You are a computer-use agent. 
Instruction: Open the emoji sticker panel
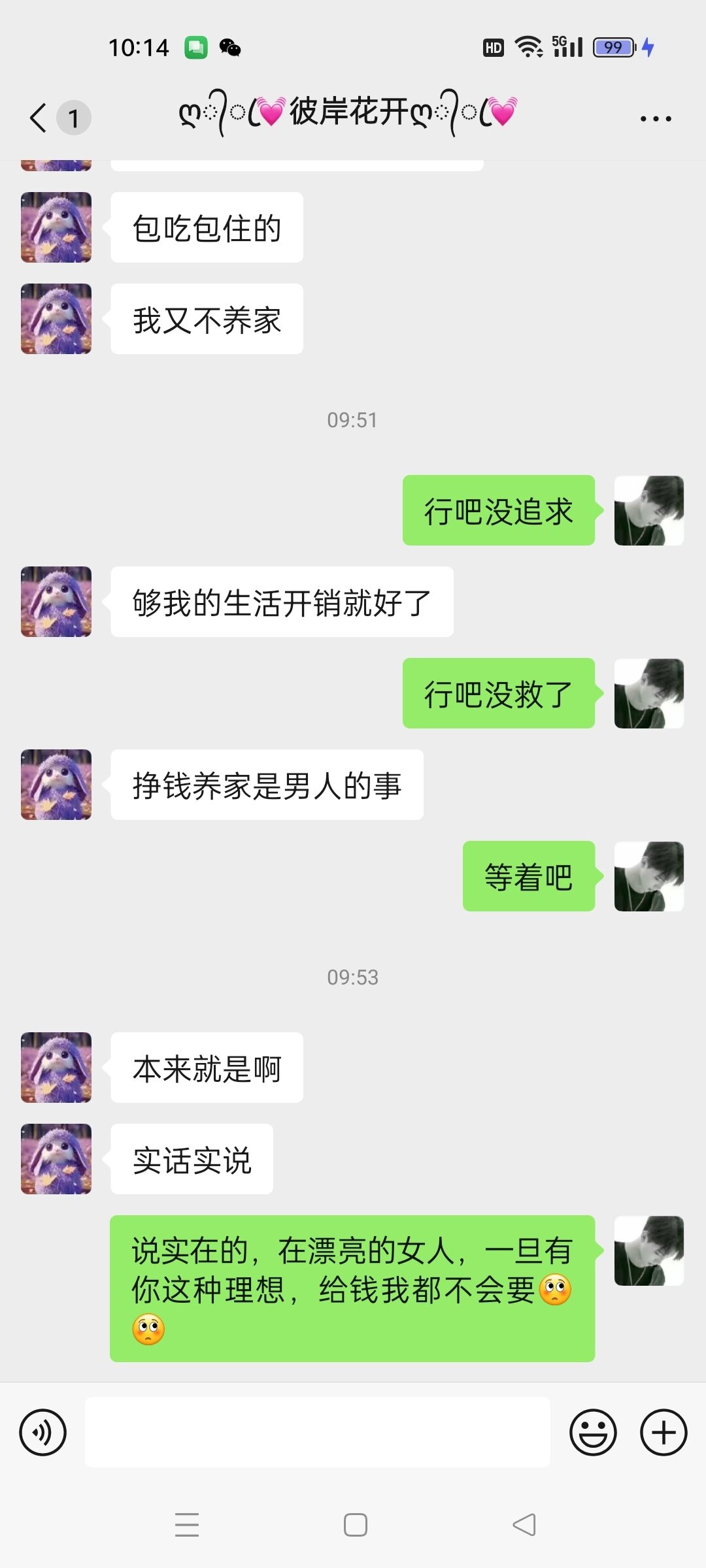tap(593, 1432)
